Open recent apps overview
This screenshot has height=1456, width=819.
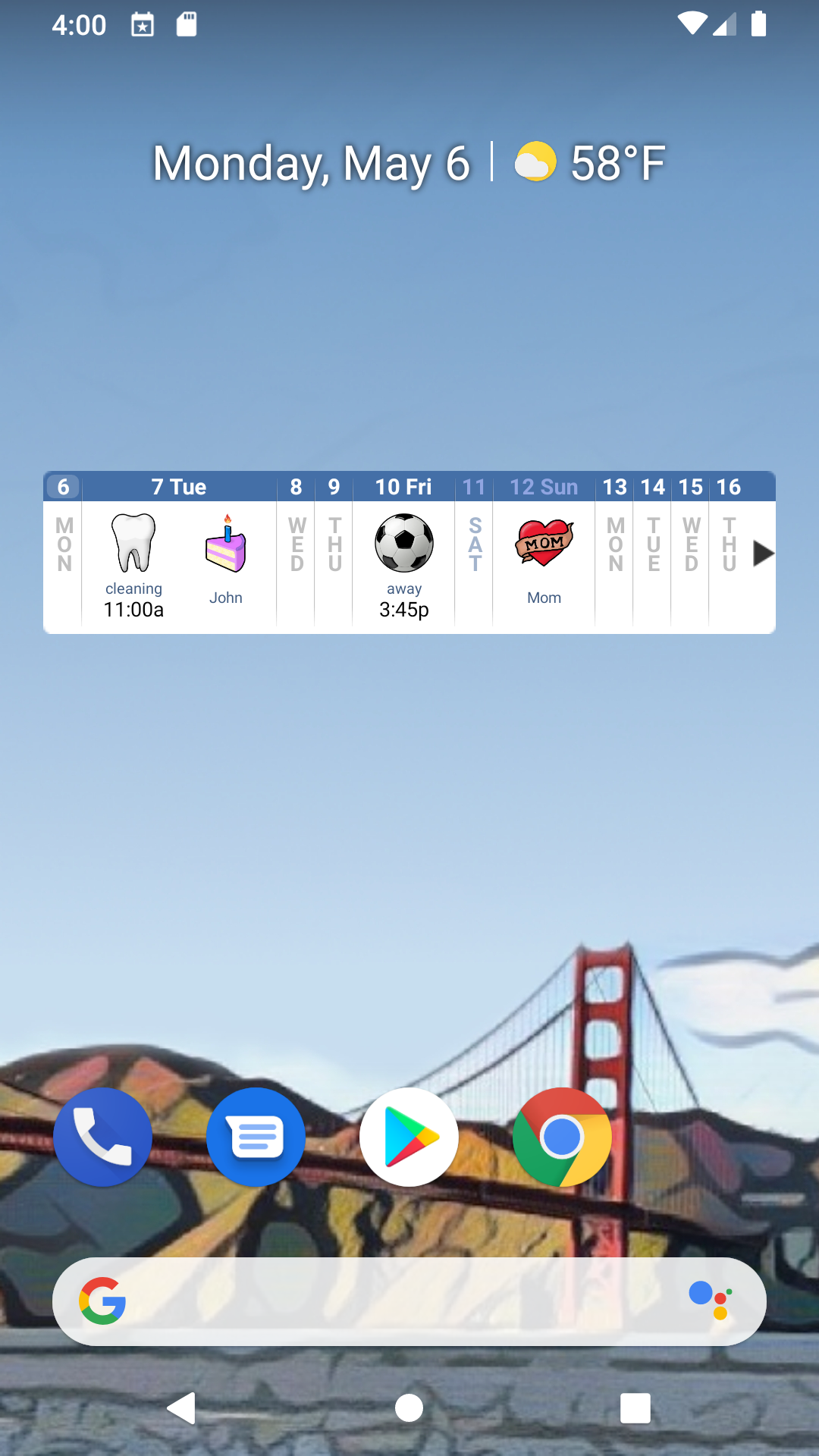(x=635, y=1408)
